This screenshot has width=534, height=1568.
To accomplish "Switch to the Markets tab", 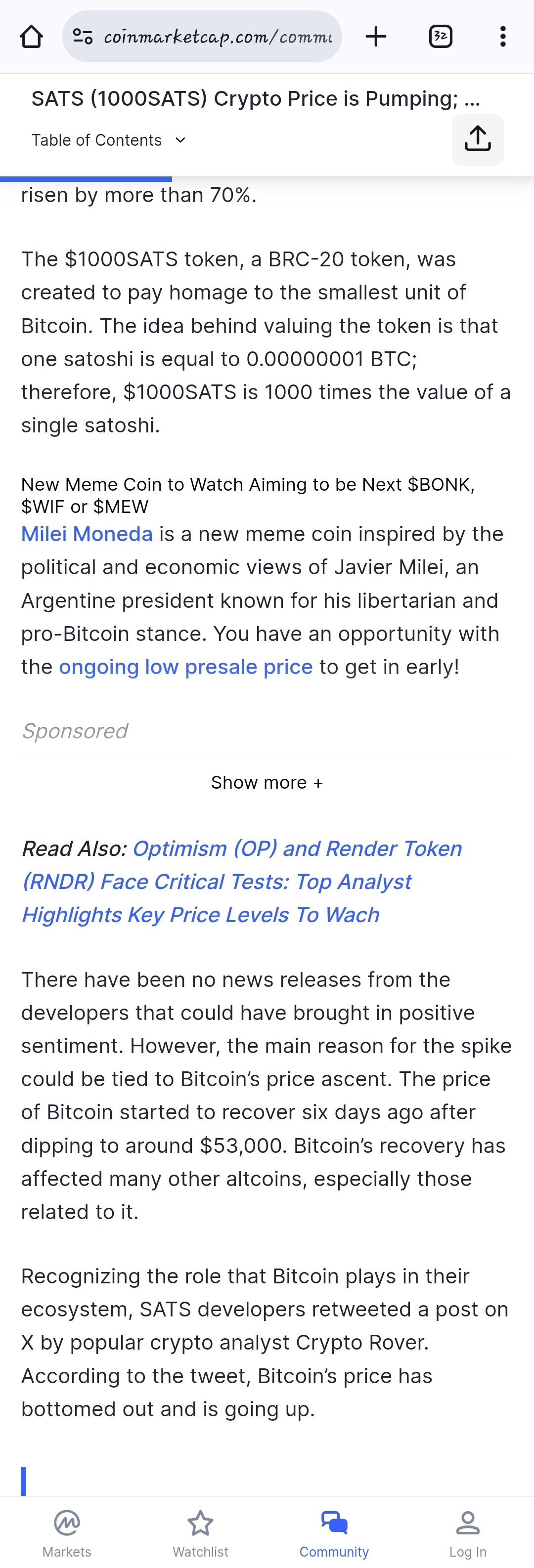I will (x=67, y=1533).
